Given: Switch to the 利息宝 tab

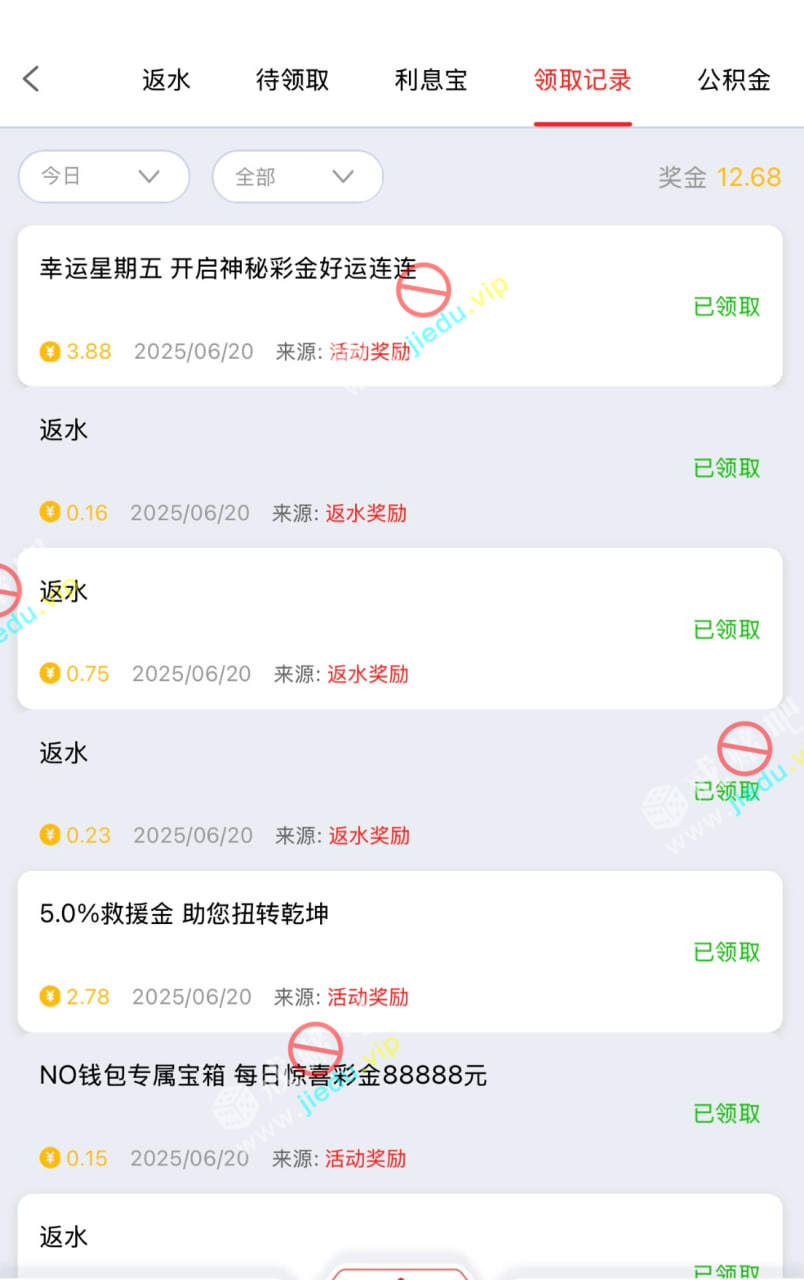Looking at the screenshot, I should [x=431, y=81].
